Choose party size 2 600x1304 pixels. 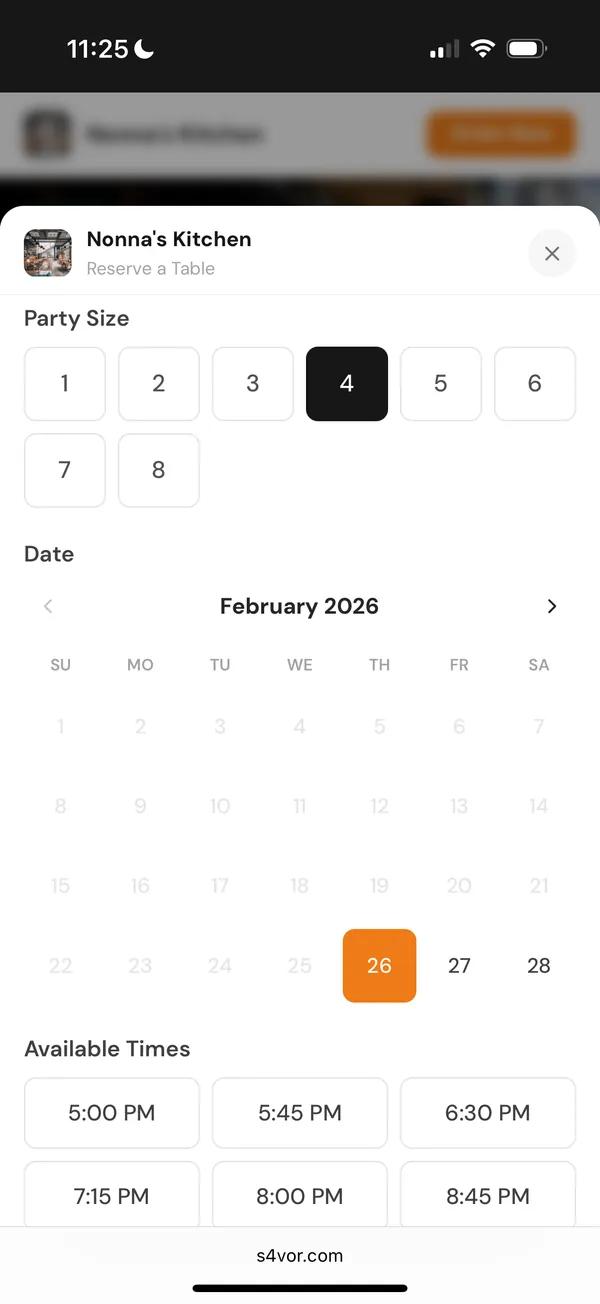(159, 384)
